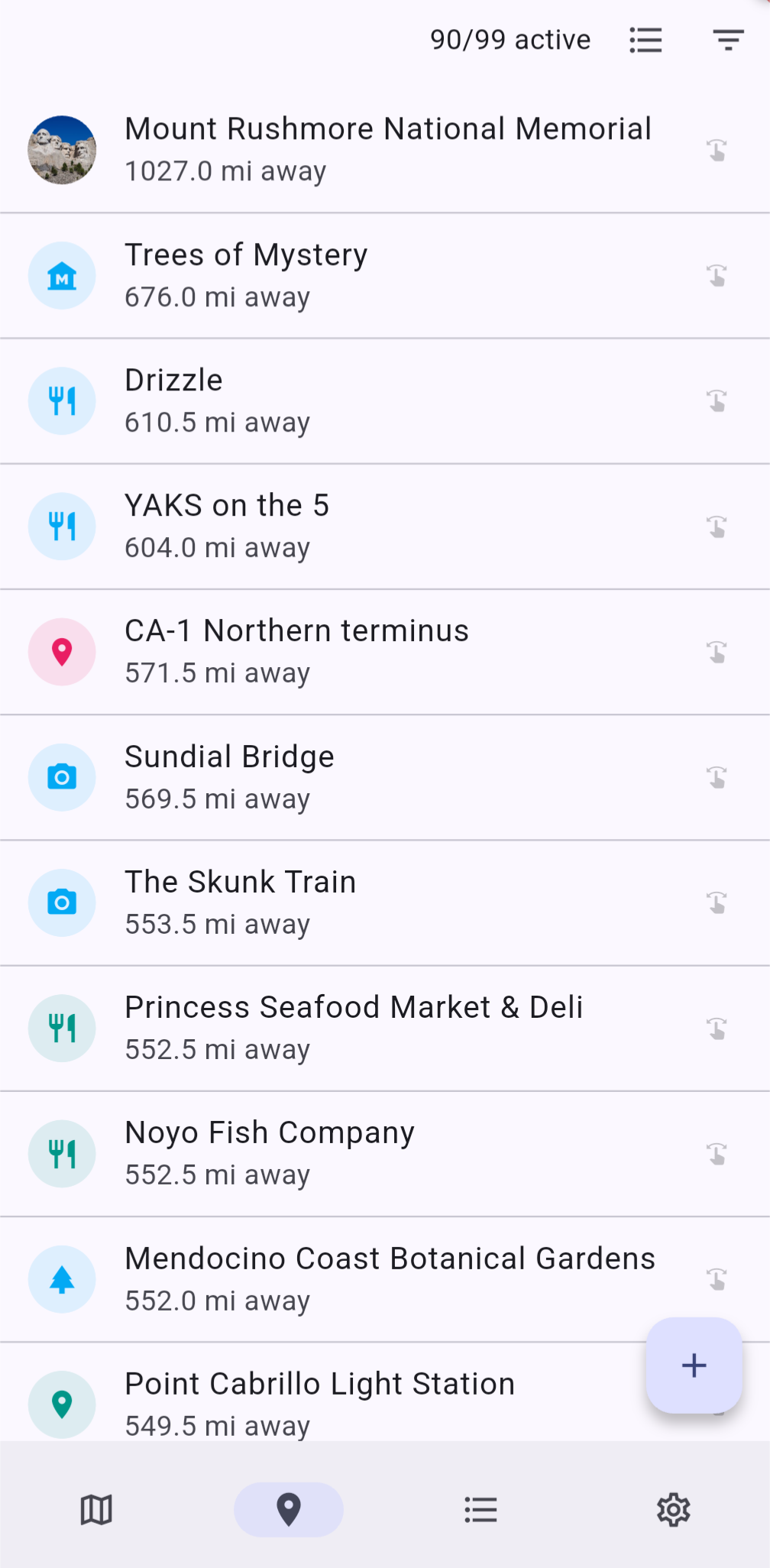Tap the tree icon for Mendocino Coast Botanical Gardens
The width and height of the screenshot is (770, 1568).
62,1278
